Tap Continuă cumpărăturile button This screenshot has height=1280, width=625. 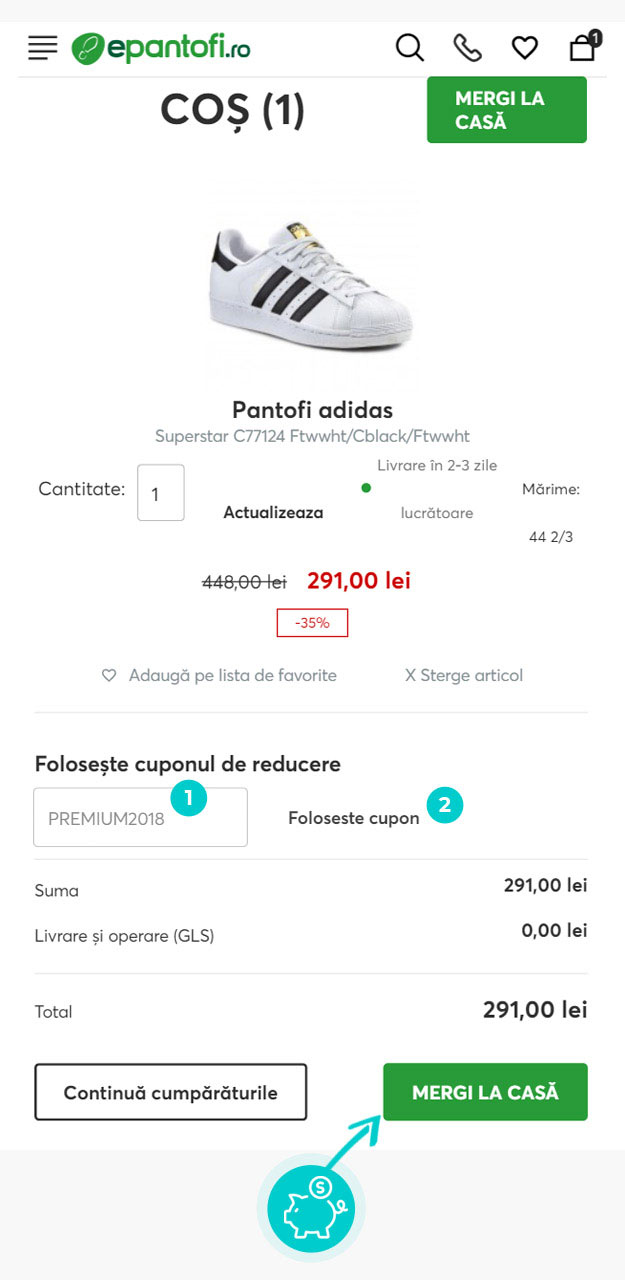coord(171,1092)
